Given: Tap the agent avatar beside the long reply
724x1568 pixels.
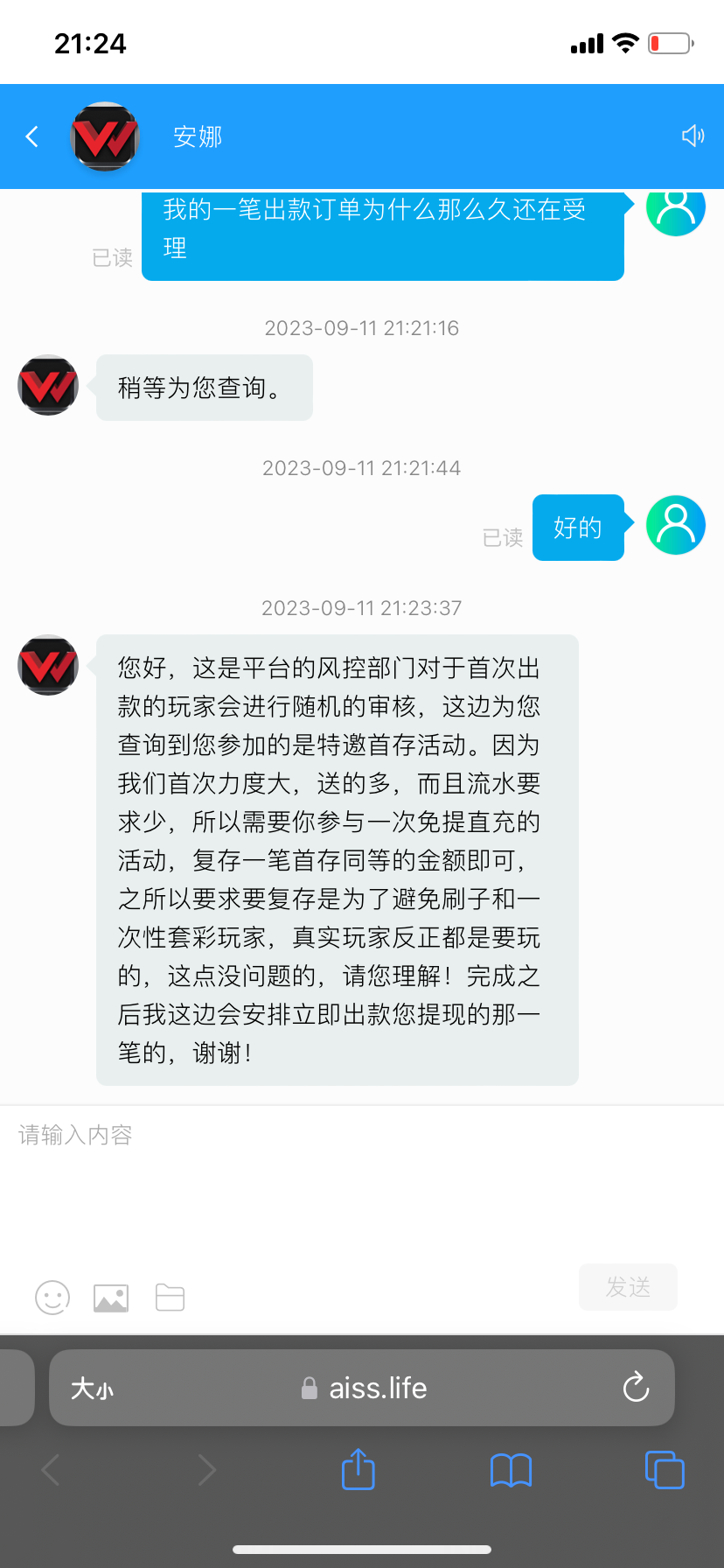Looking at the screenshot, I should tap(48, 666).
